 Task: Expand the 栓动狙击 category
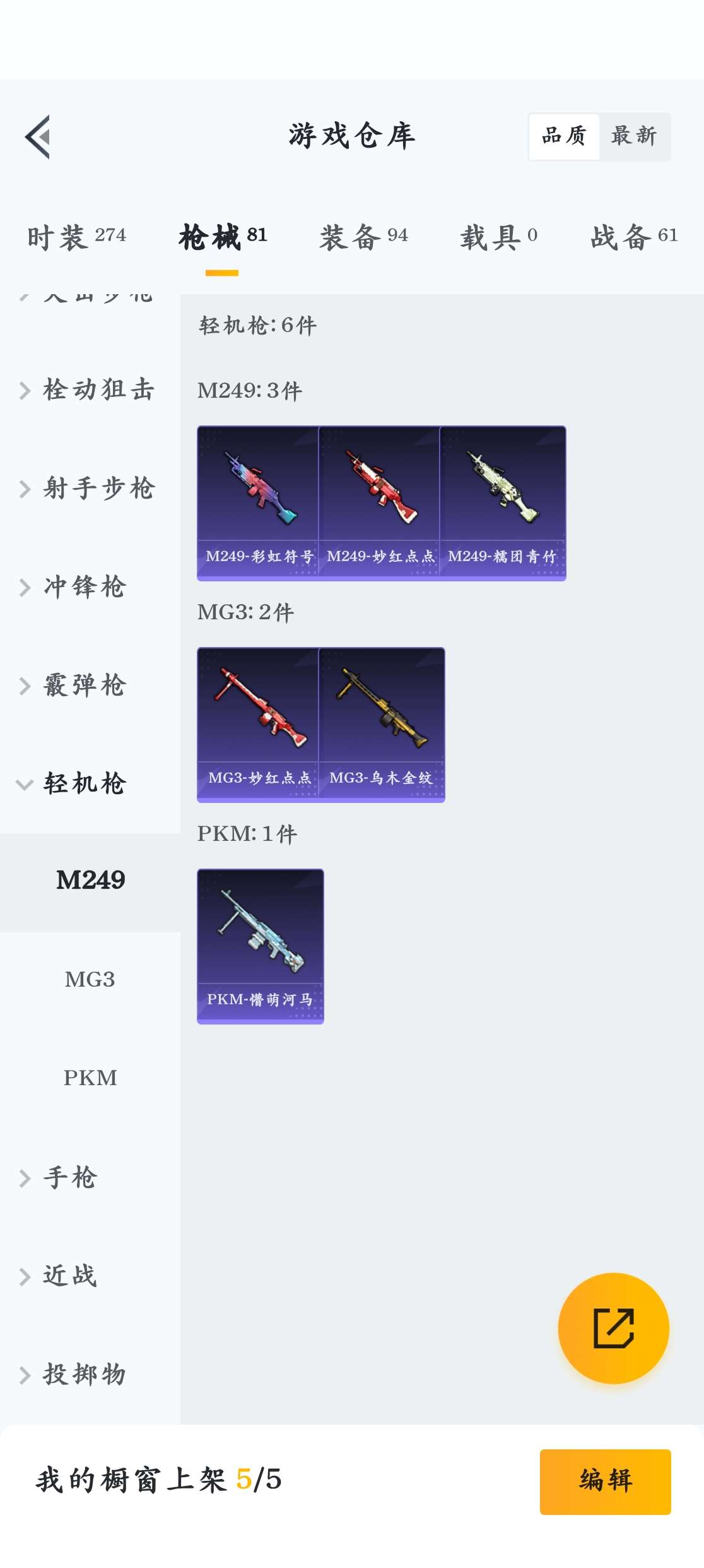[88, 390]
